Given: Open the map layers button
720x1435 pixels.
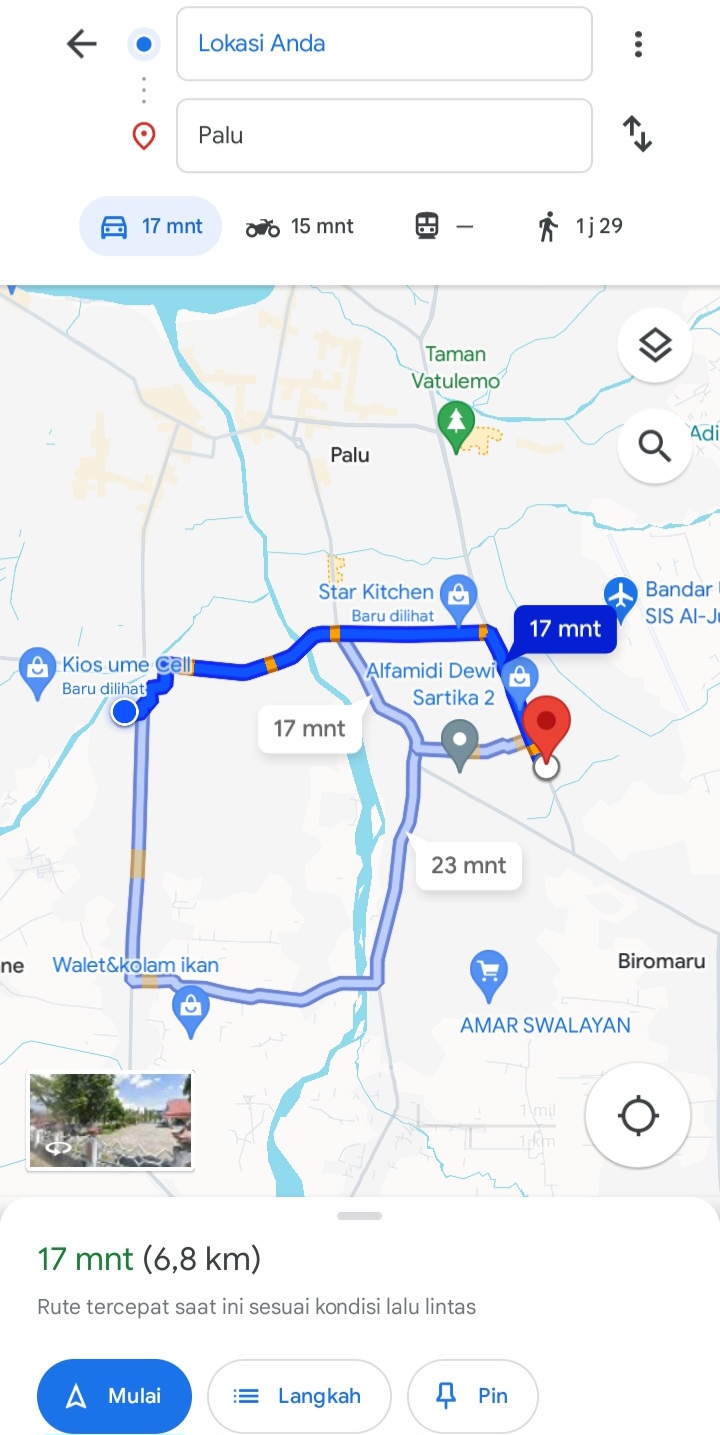Looking at the screenshot, I should tap(655, 346).
